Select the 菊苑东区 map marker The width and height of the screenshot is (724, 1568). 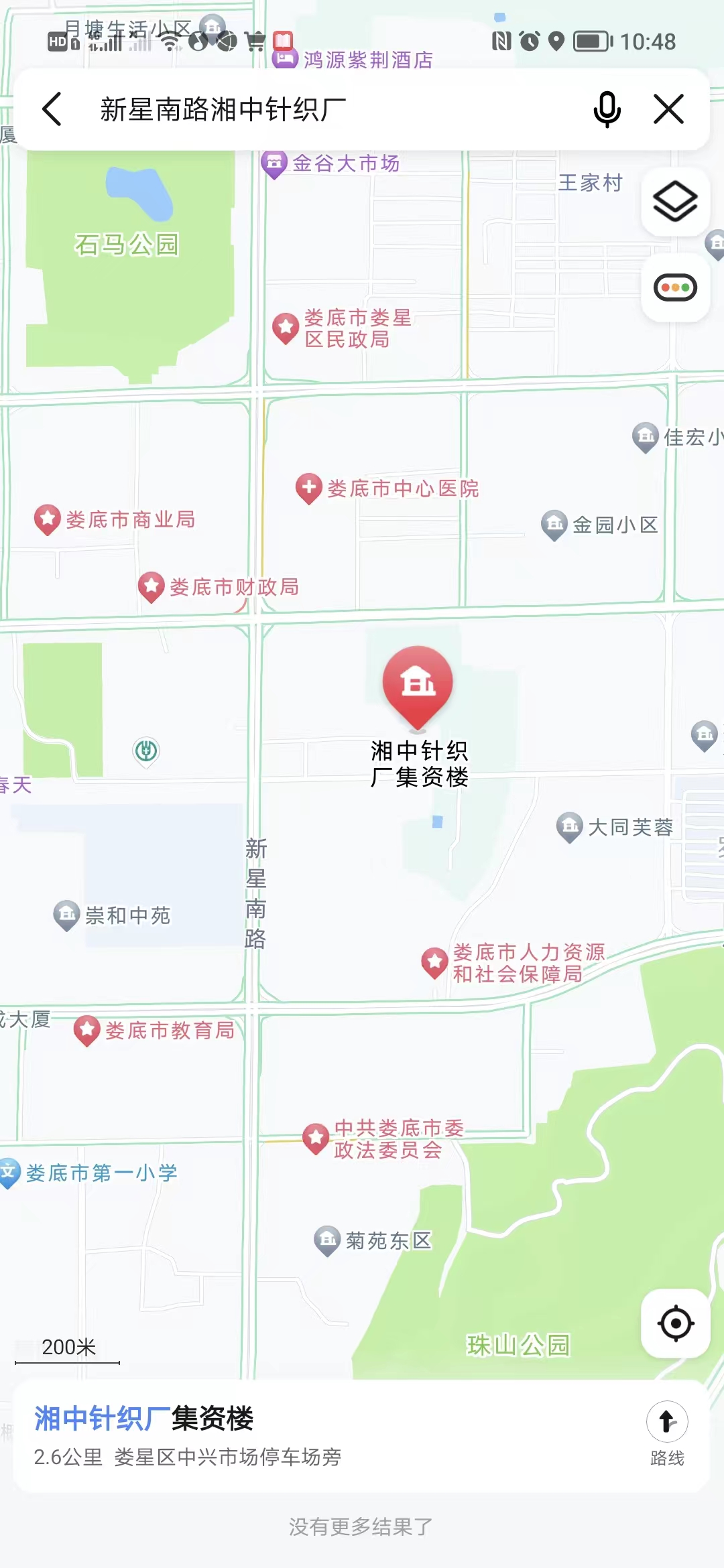pos(328,1240)
